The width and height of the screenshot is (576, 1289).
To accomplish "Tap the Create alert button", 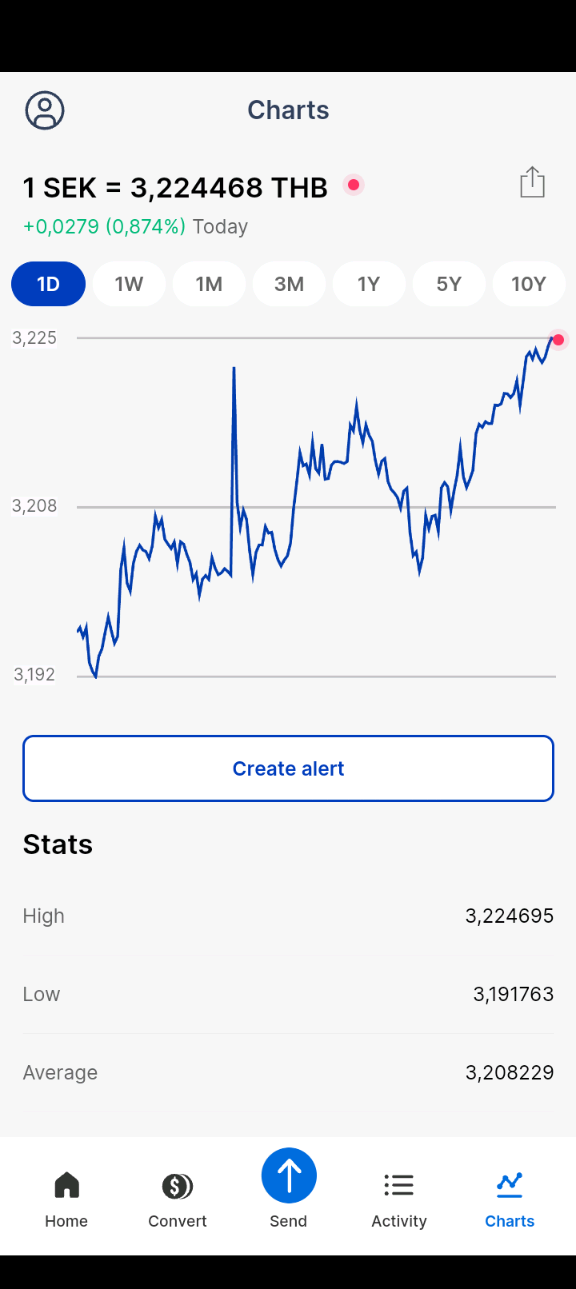I will coord(288,768).
